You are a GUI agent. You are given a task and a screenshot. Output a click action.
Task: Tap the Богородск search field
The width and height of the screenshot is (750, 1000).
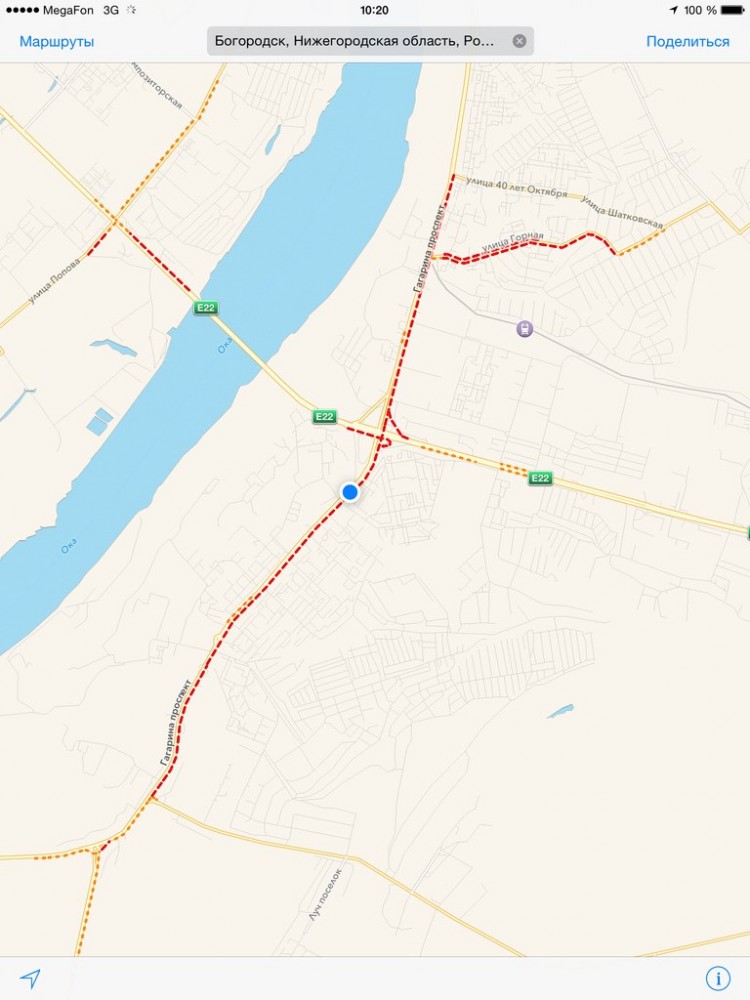[355, 41]
